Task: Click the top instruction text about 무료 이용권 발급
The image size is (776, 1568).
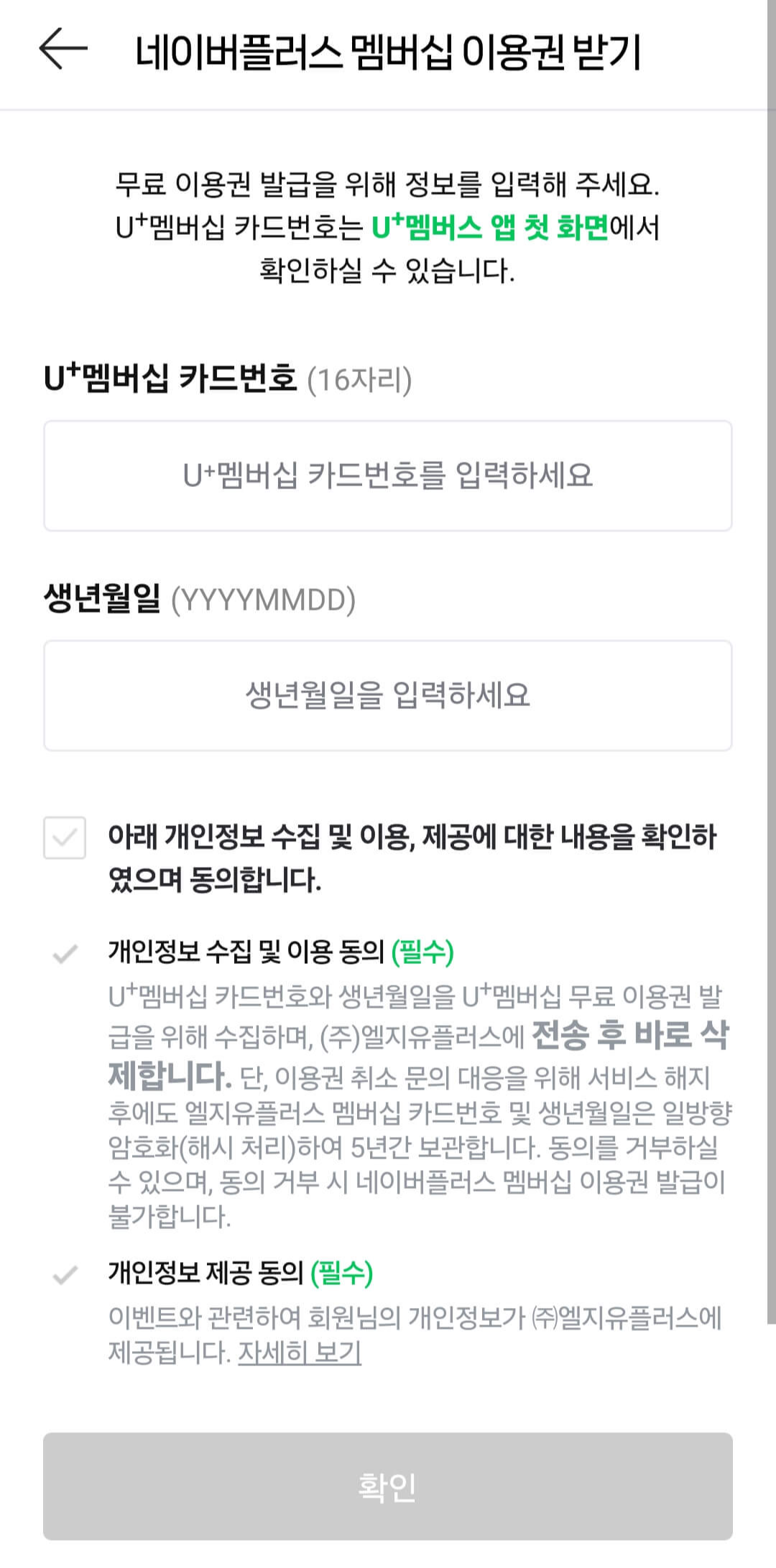Action: [x=388, y=187]
